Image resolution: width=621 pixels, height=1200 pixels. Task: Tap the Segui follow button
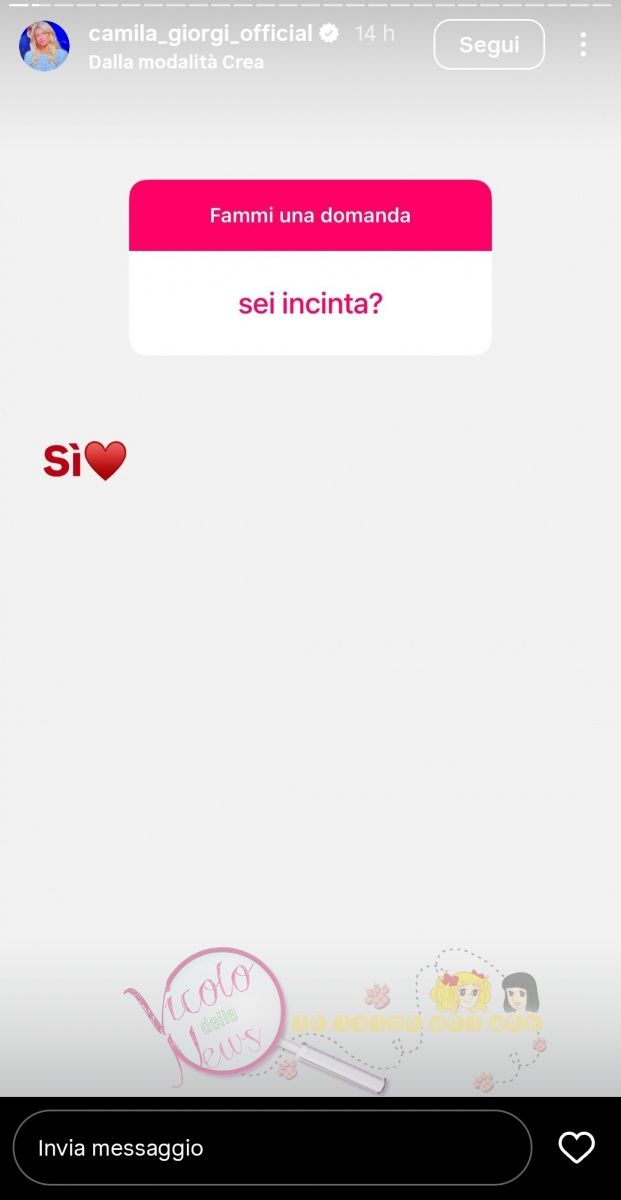489,45
